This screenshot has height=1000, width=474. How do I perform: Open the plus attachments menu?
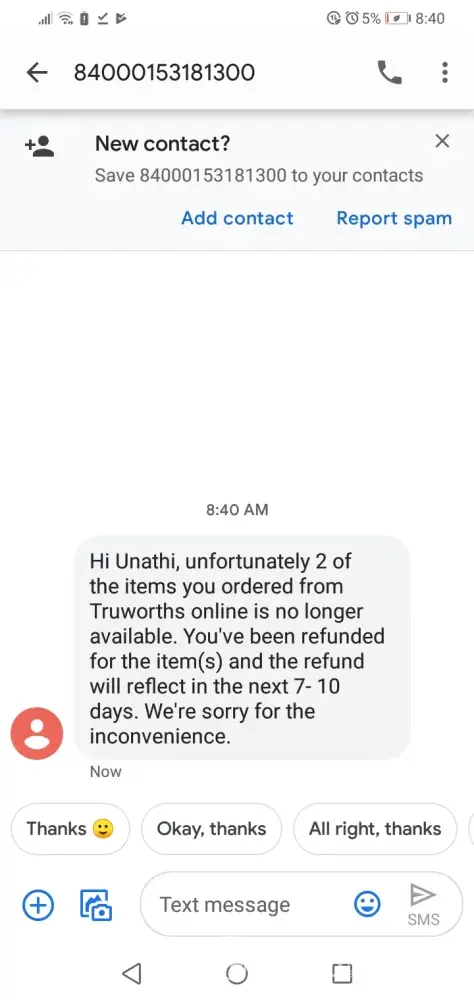point(38,904)
